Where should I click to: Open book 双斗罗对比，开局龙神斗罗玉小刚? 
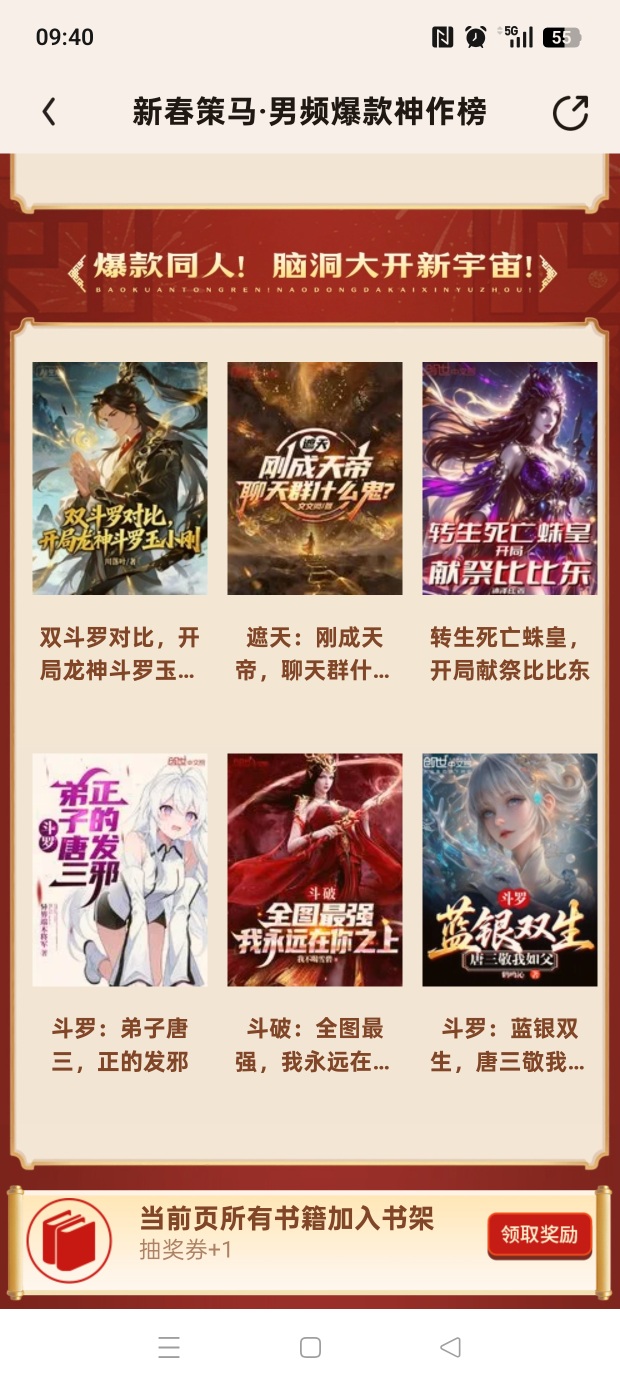[120, 479]
